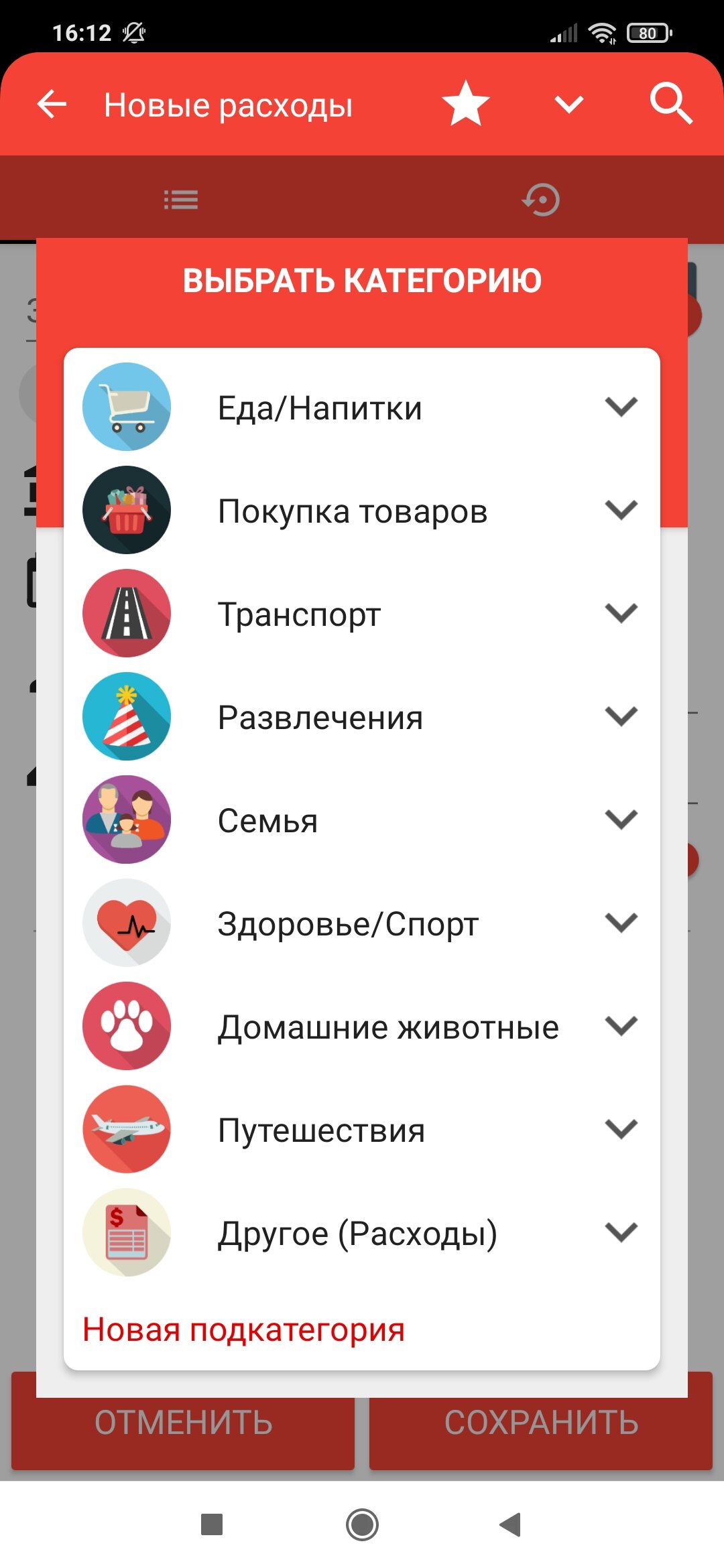
Task: Tap the Новая подкатегория link
Action: 243,1329
